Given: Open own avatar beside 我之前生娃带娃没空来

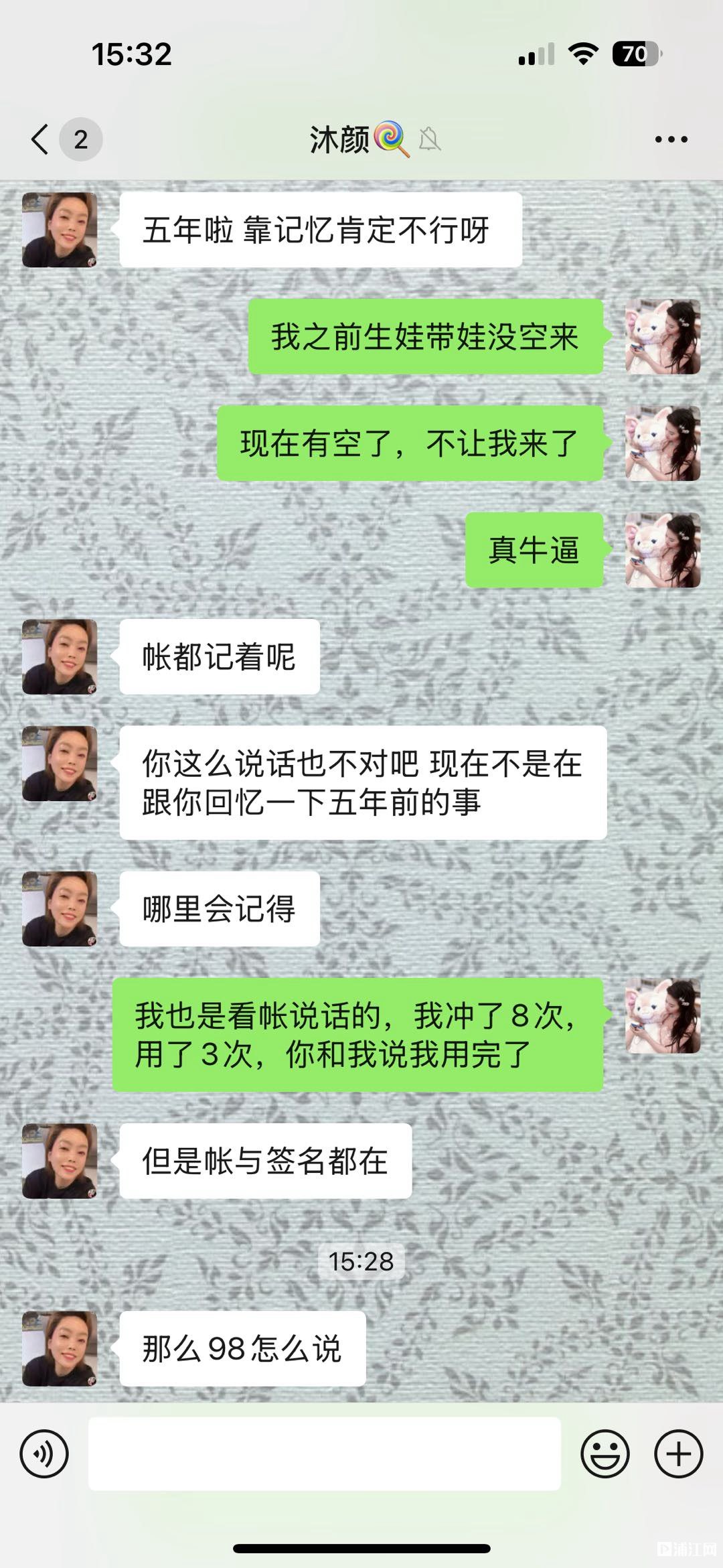Looking at the screenshot, I should (663, 336).
